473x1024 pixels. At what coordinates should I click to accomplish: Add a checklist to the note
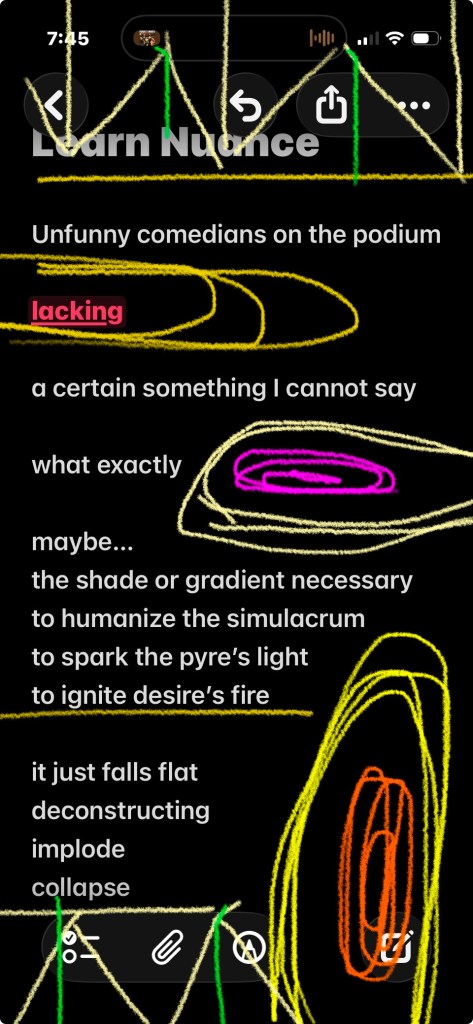80,947
